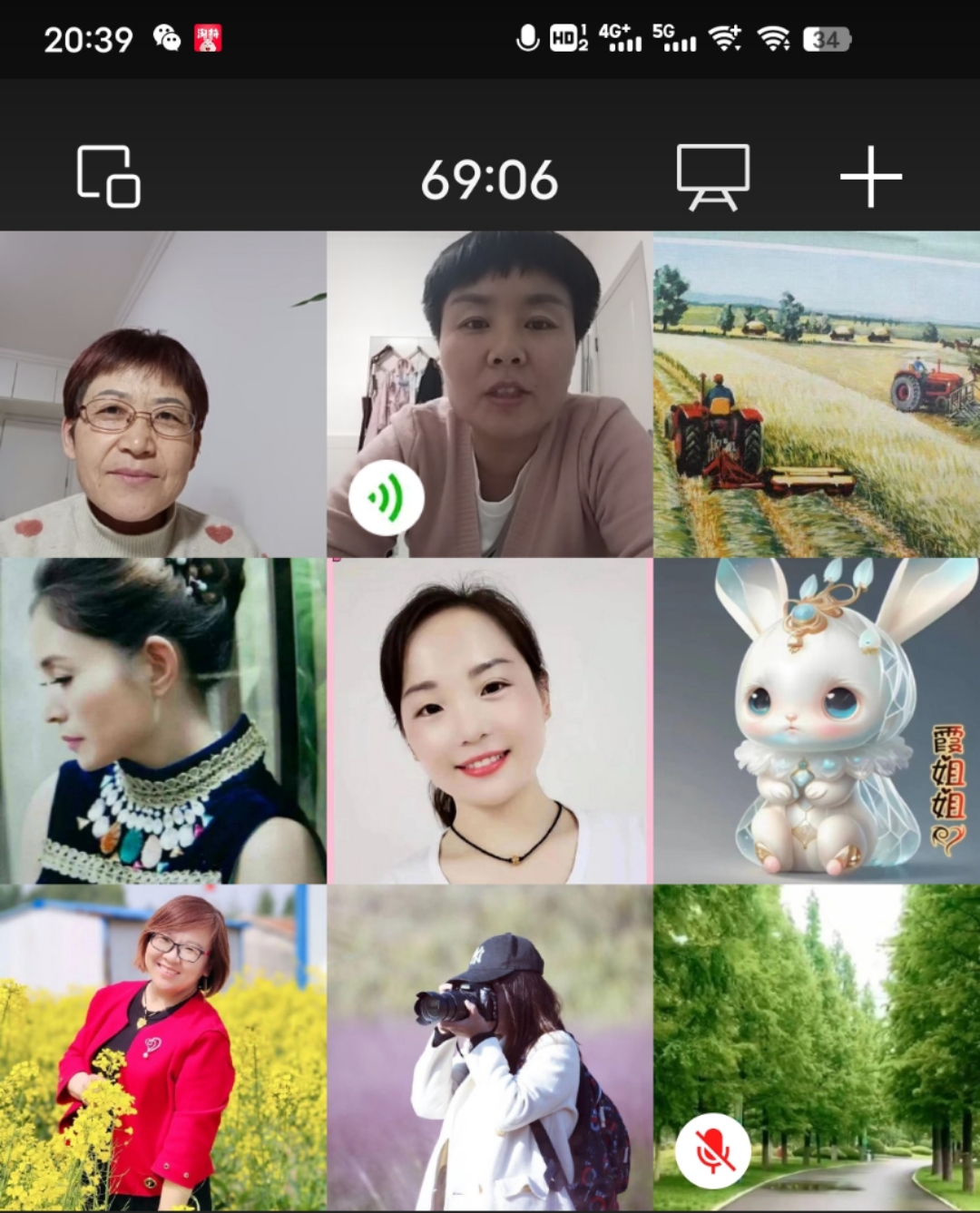The image size is (980, 1213).
Task: Open the smiling woman with black necklace tile
Action: (489, 721)
